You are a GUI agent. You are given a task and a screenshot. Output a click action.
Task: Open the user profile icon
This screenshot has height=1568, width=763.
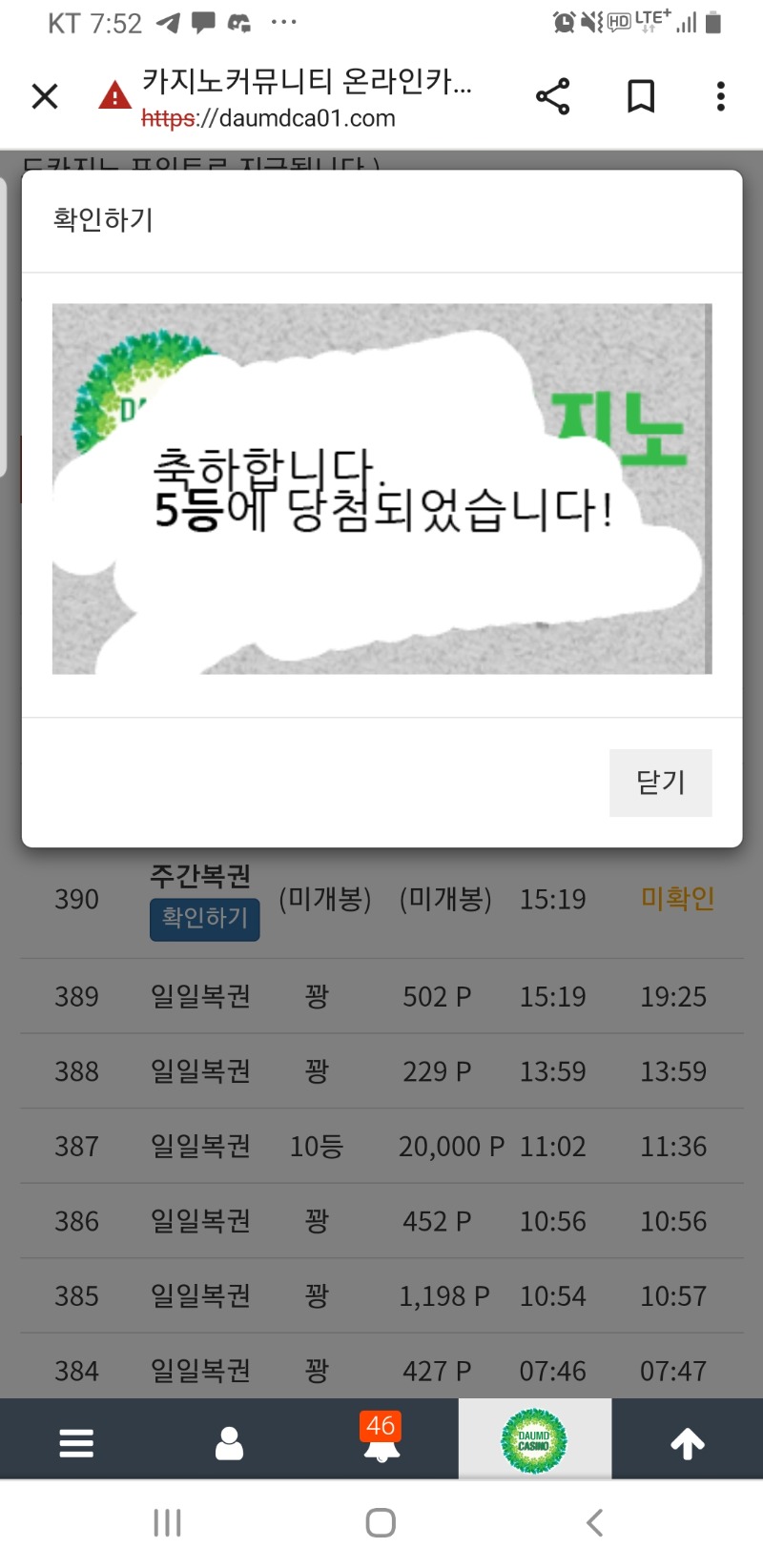(x=229, y=1443)
